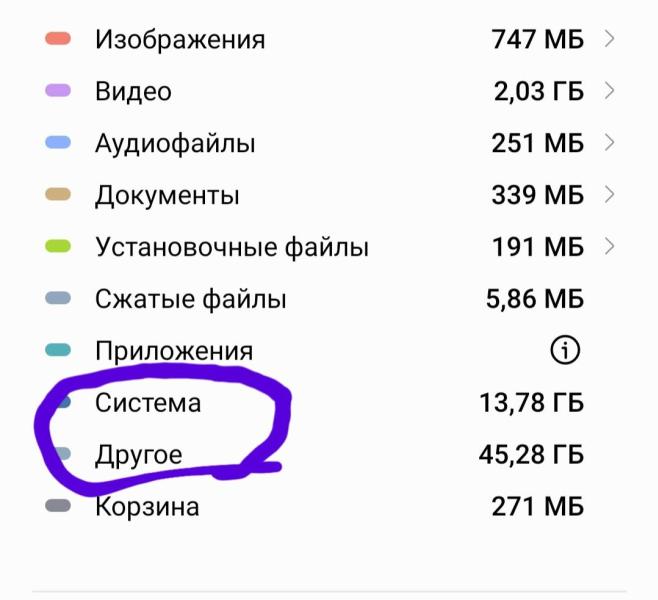658x600 pixels.
Task: Open the Изображения storage category
Action: pyautogui.click(x=180, y=40)
